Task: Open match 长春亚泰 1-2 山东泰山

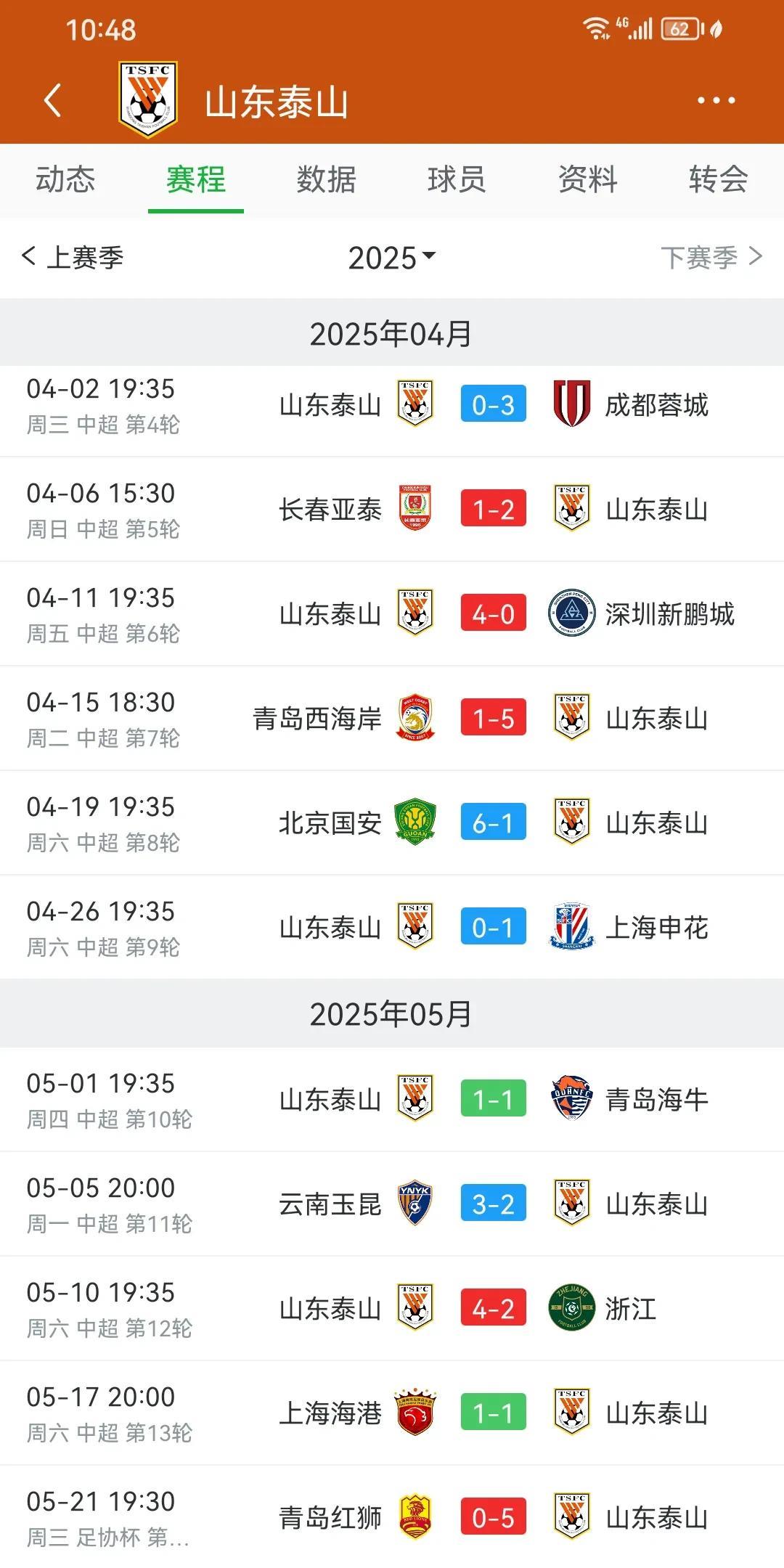Action: pos(392,510)
